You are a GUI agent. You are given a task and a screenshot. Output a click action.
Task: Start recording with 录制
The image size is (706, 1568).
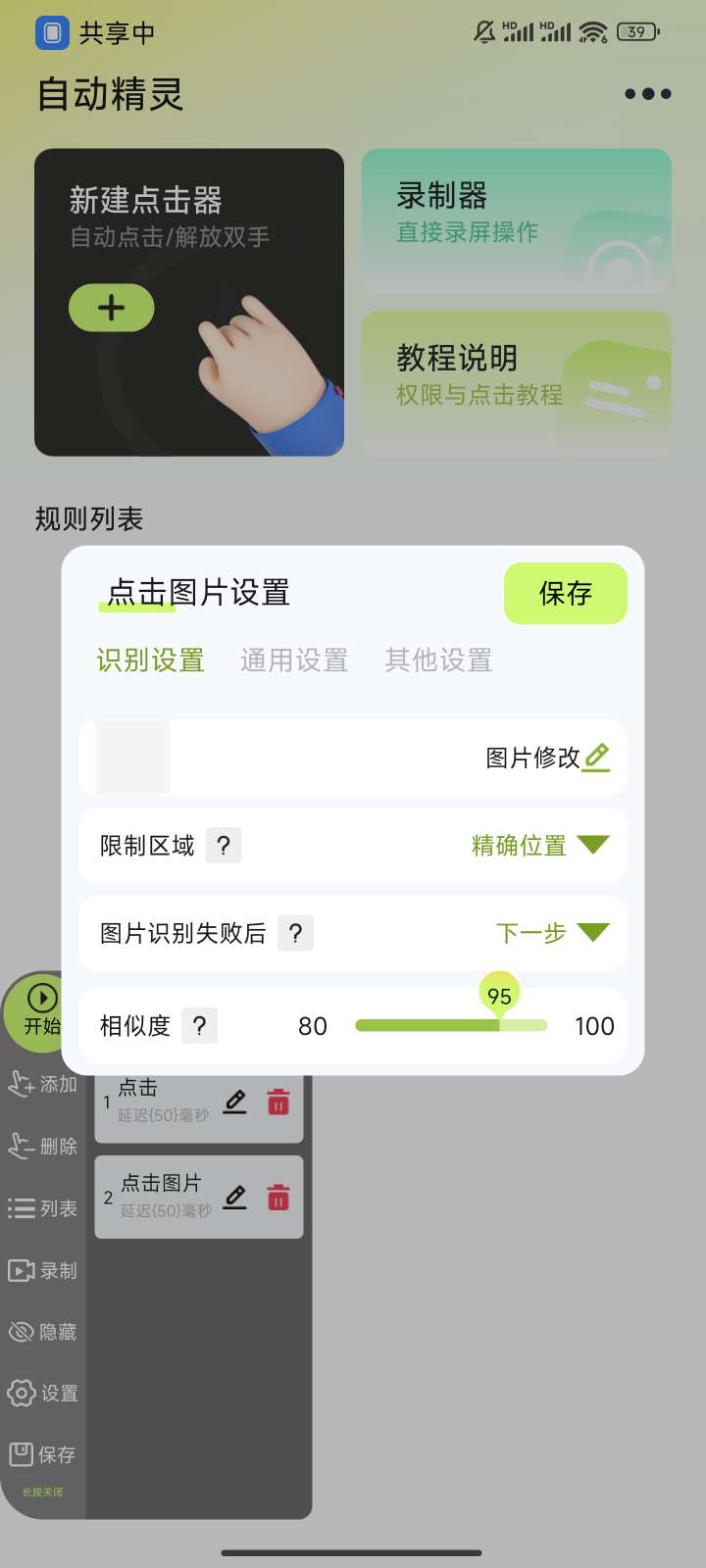[x=42, y=1270]
